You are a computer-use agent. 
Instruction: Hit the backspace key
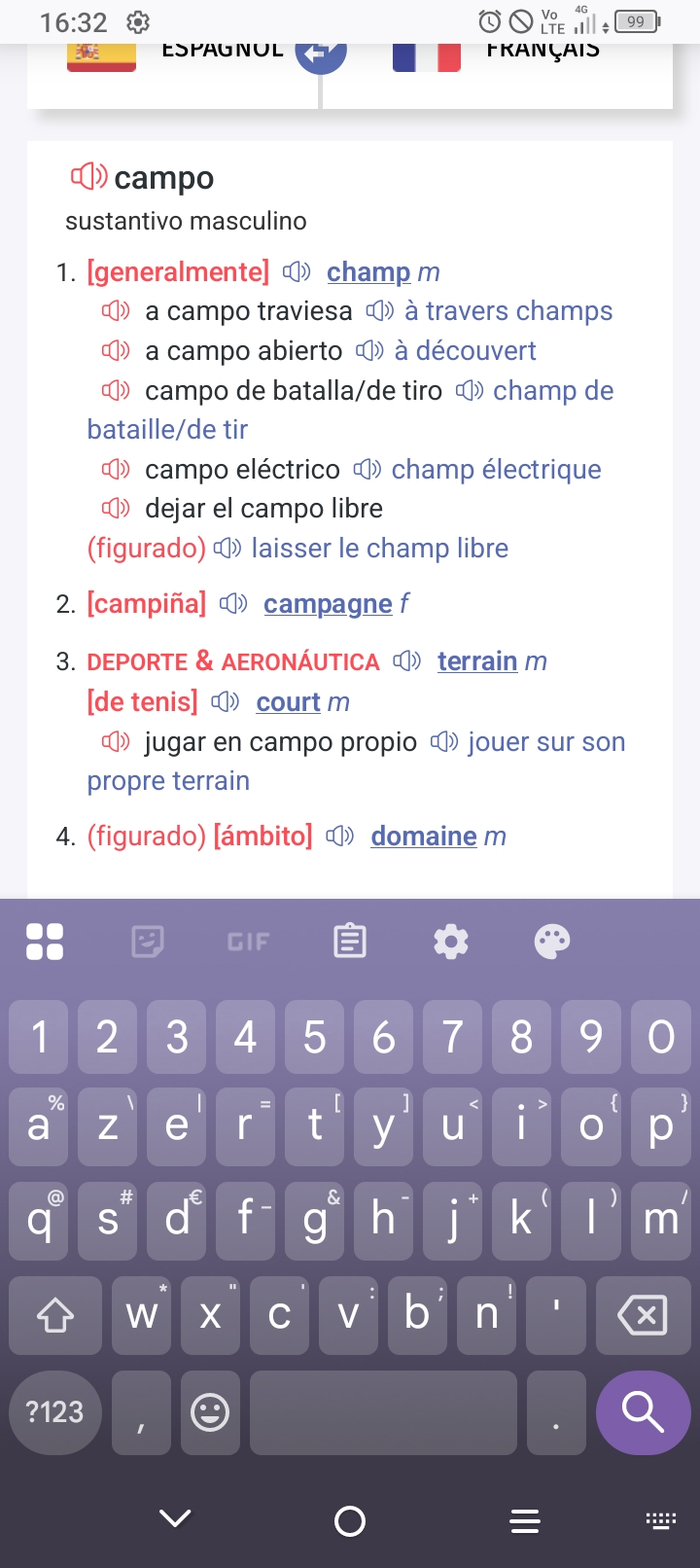point(643,1316)
